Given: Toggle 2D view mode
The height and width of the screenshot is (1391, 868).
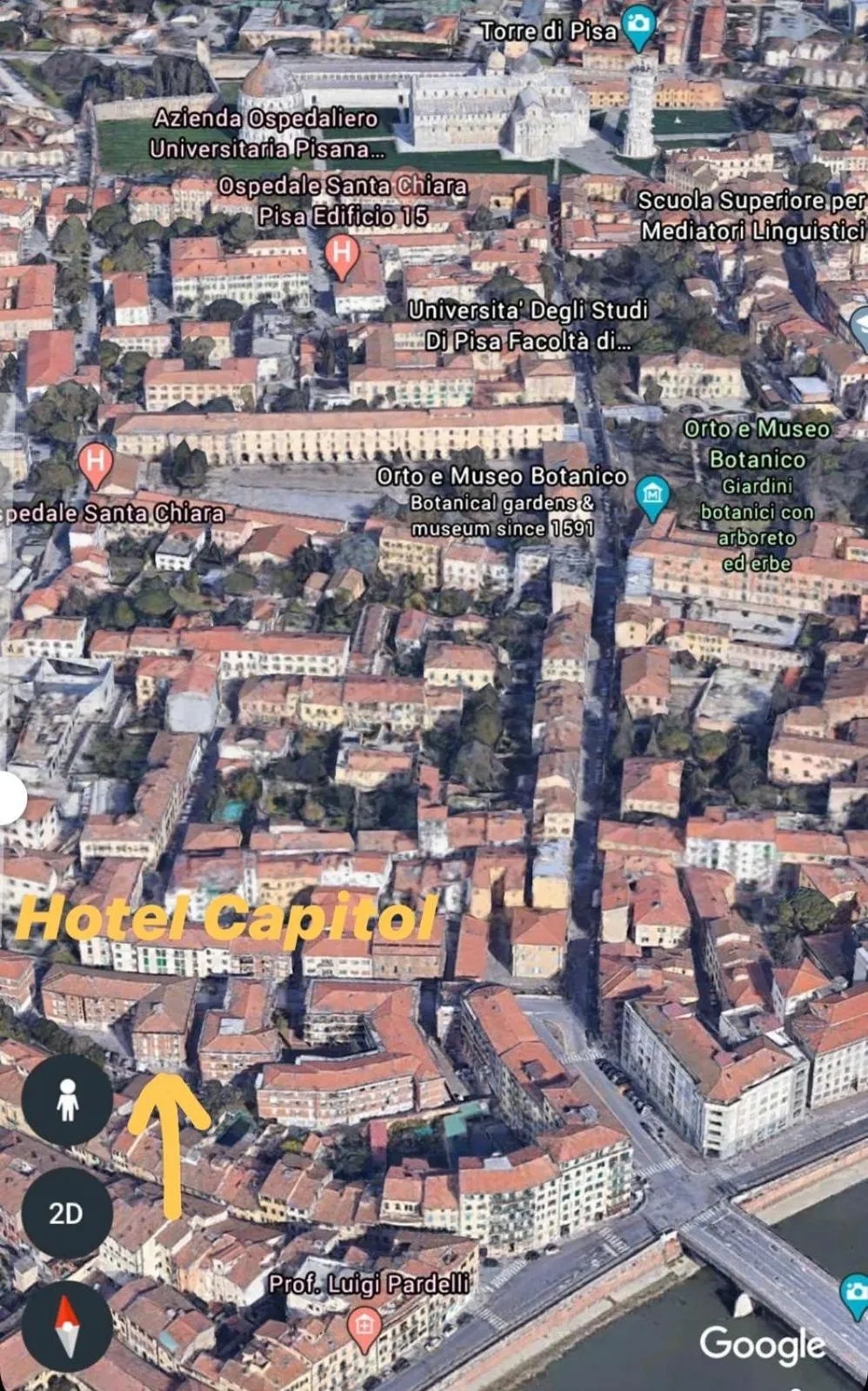Looking at the screenshot, I should 66,1207.
